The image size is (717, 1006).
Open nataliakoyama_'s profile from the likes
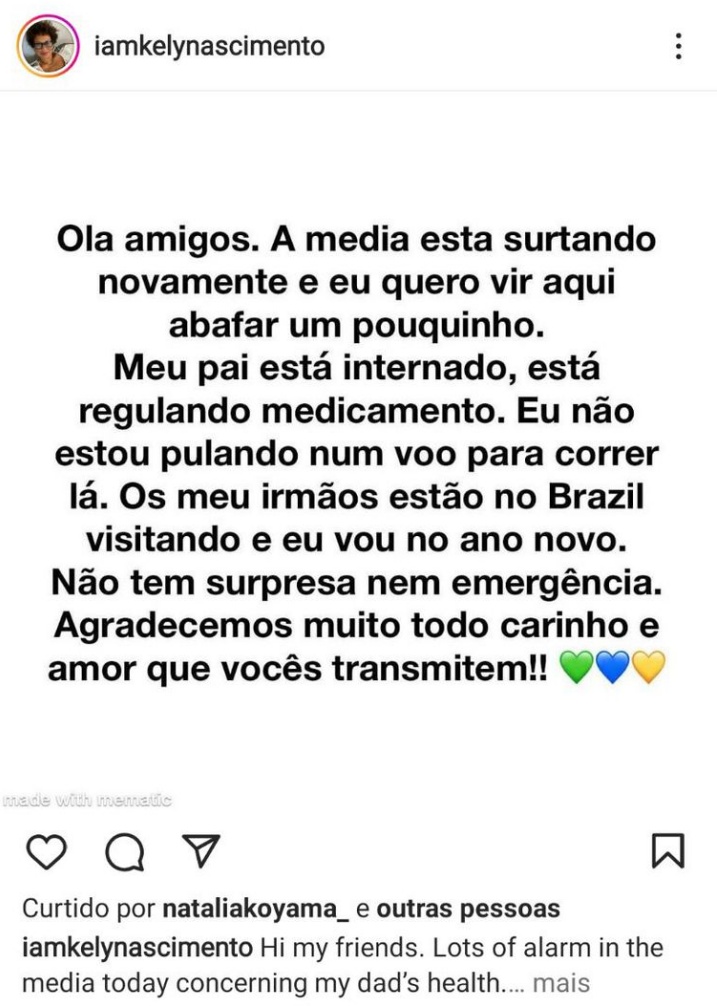pos(255,910)
